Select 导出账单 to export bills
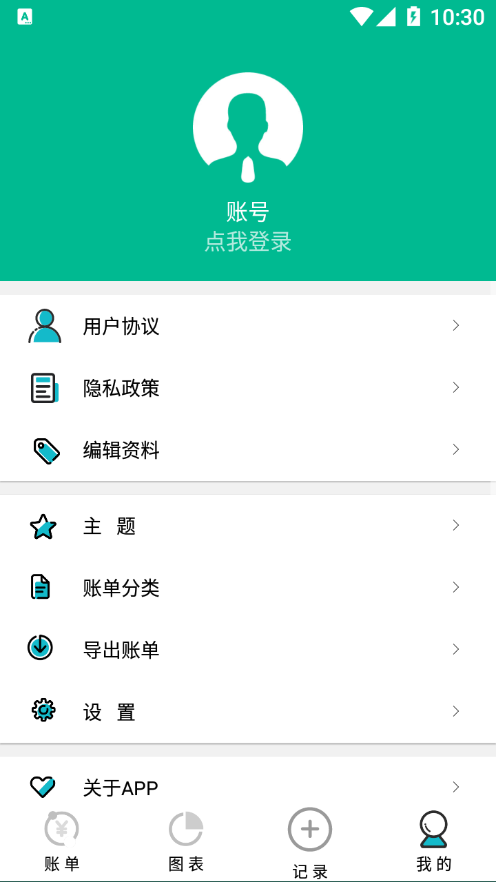This screenshot has height=882, width=496. coord(248,650)
